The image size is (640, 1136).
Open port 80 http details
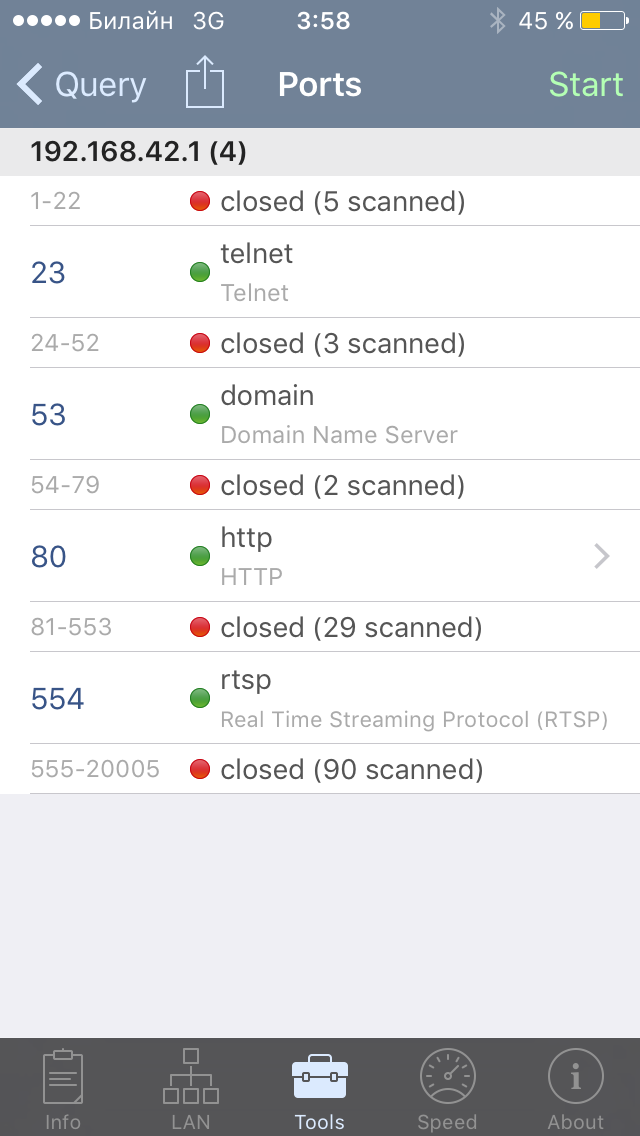(330, 556)
